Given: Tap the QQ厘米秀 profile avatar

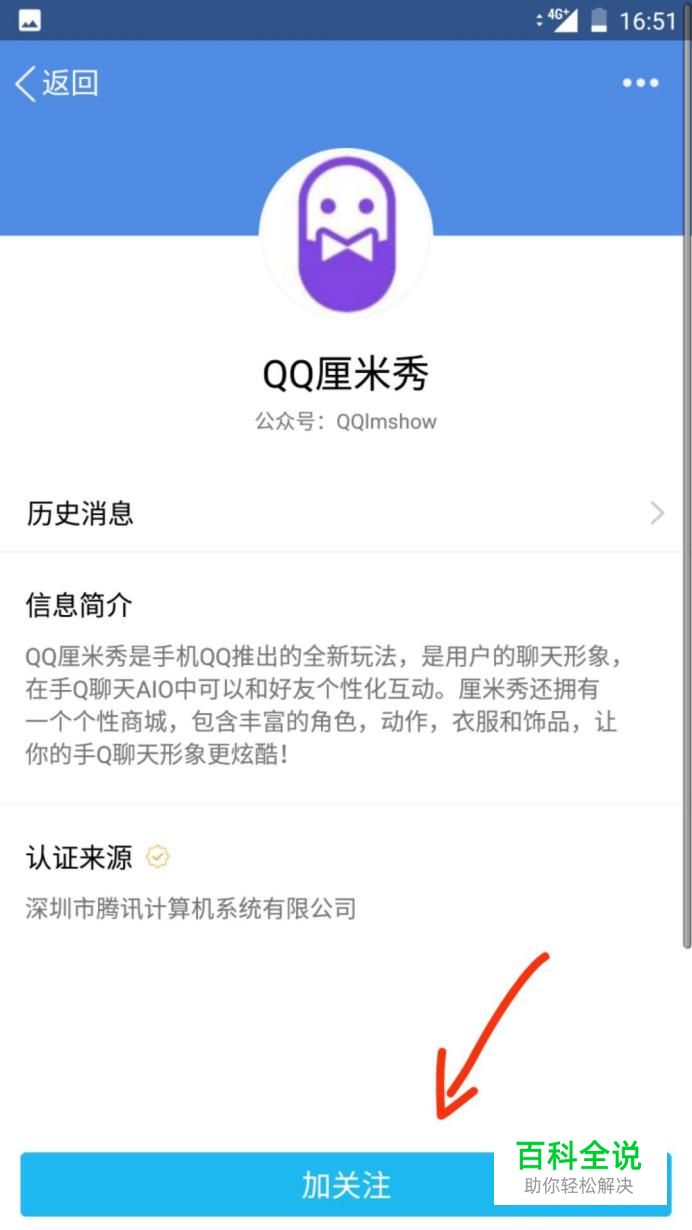Looking at the screenshot, I should tap(346, 235).
